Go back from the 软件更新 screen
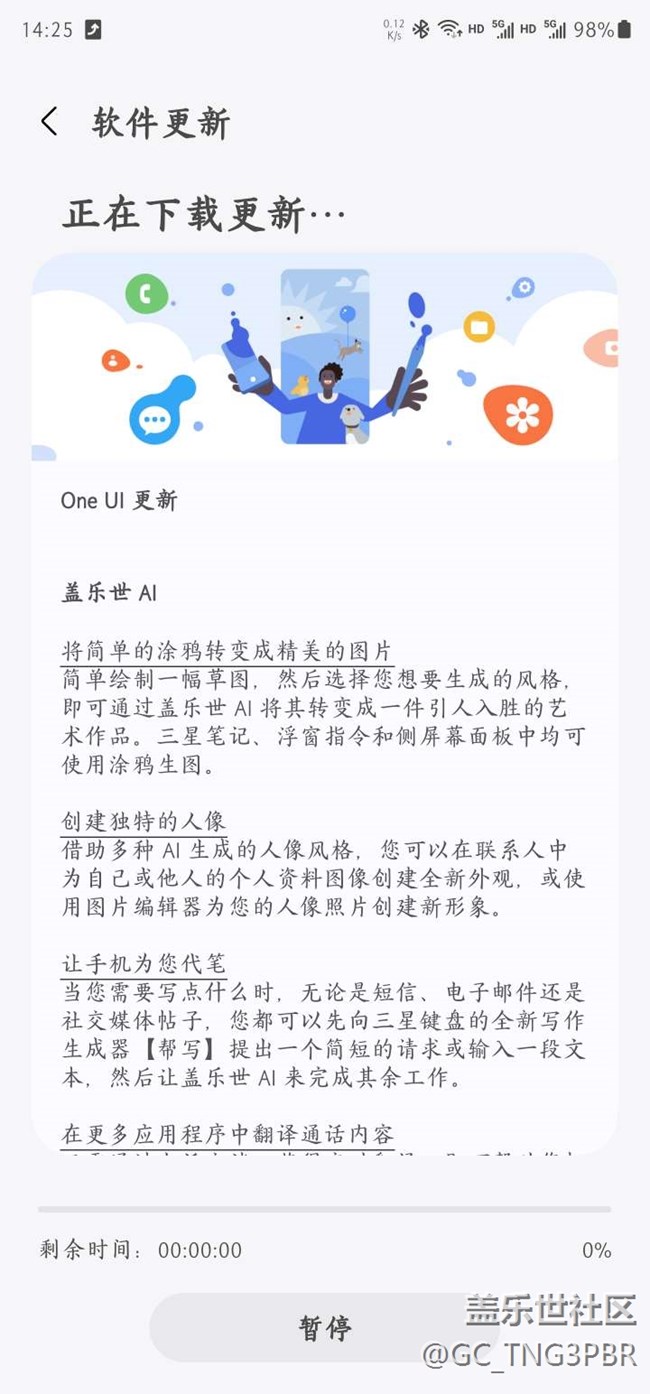 49,122
